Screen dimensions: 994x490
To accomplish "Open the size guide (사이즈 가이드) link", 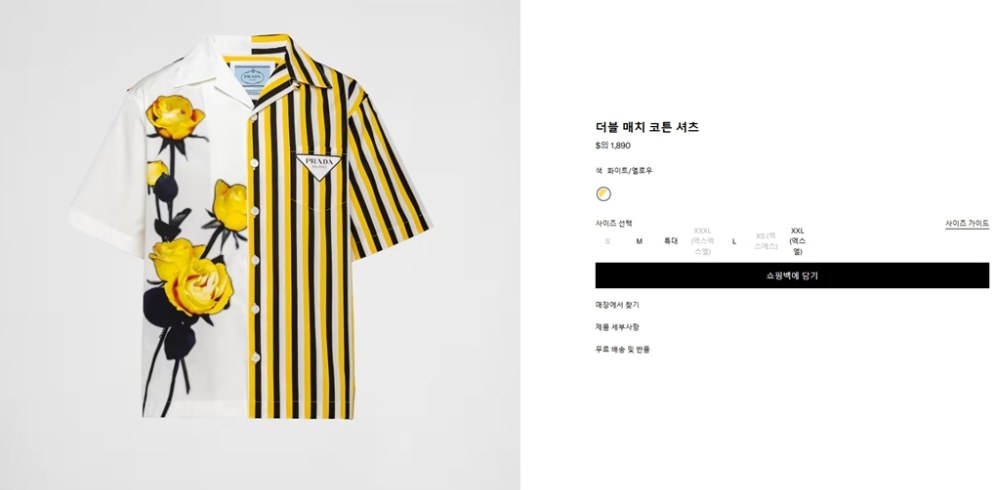I will [966, 224].
